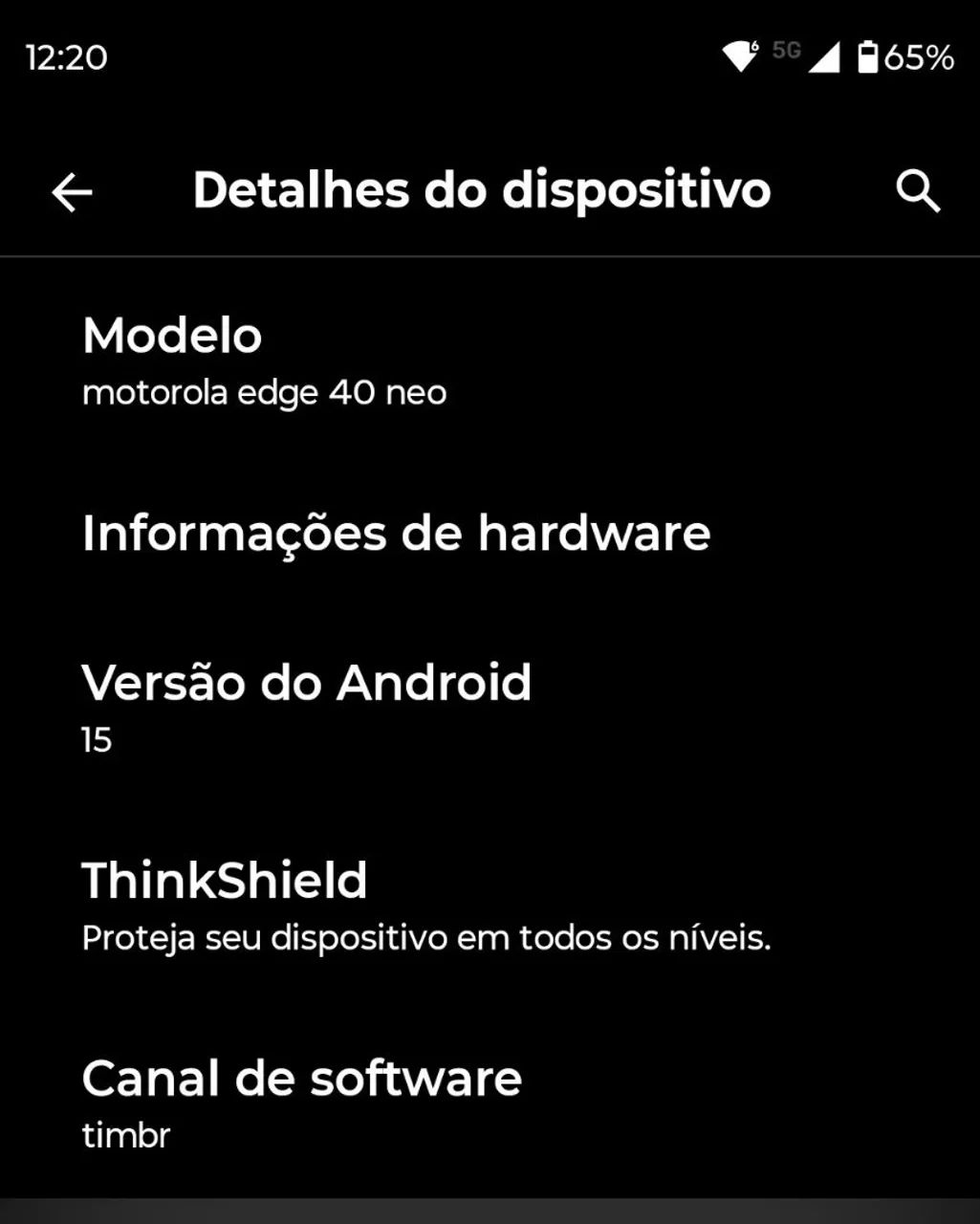Open Informações de hardware
The width and height of the screenshot is (980, 1224).
pyautogui.click(x=395, y=535)
